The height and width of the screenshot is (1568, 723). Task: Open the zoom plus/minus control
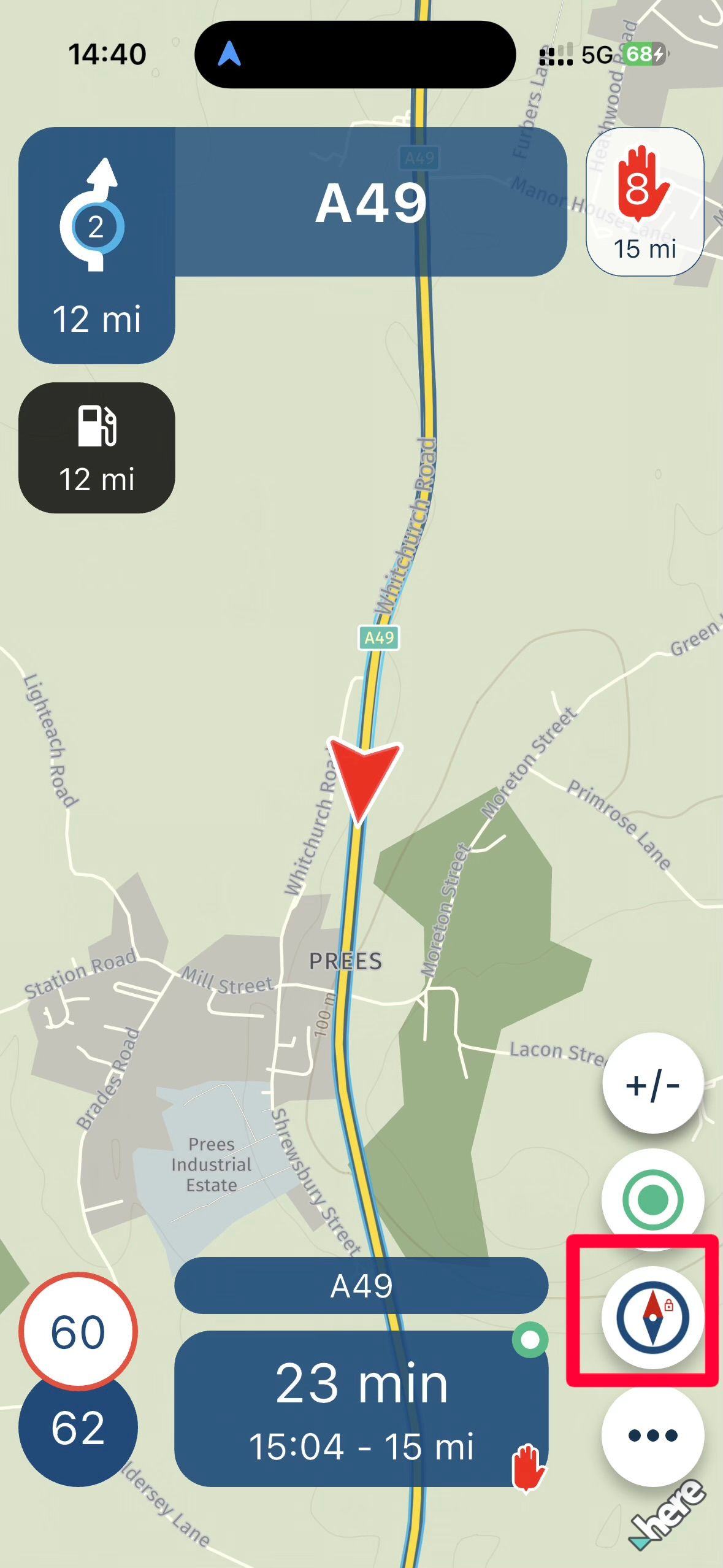click(652, 1085)
